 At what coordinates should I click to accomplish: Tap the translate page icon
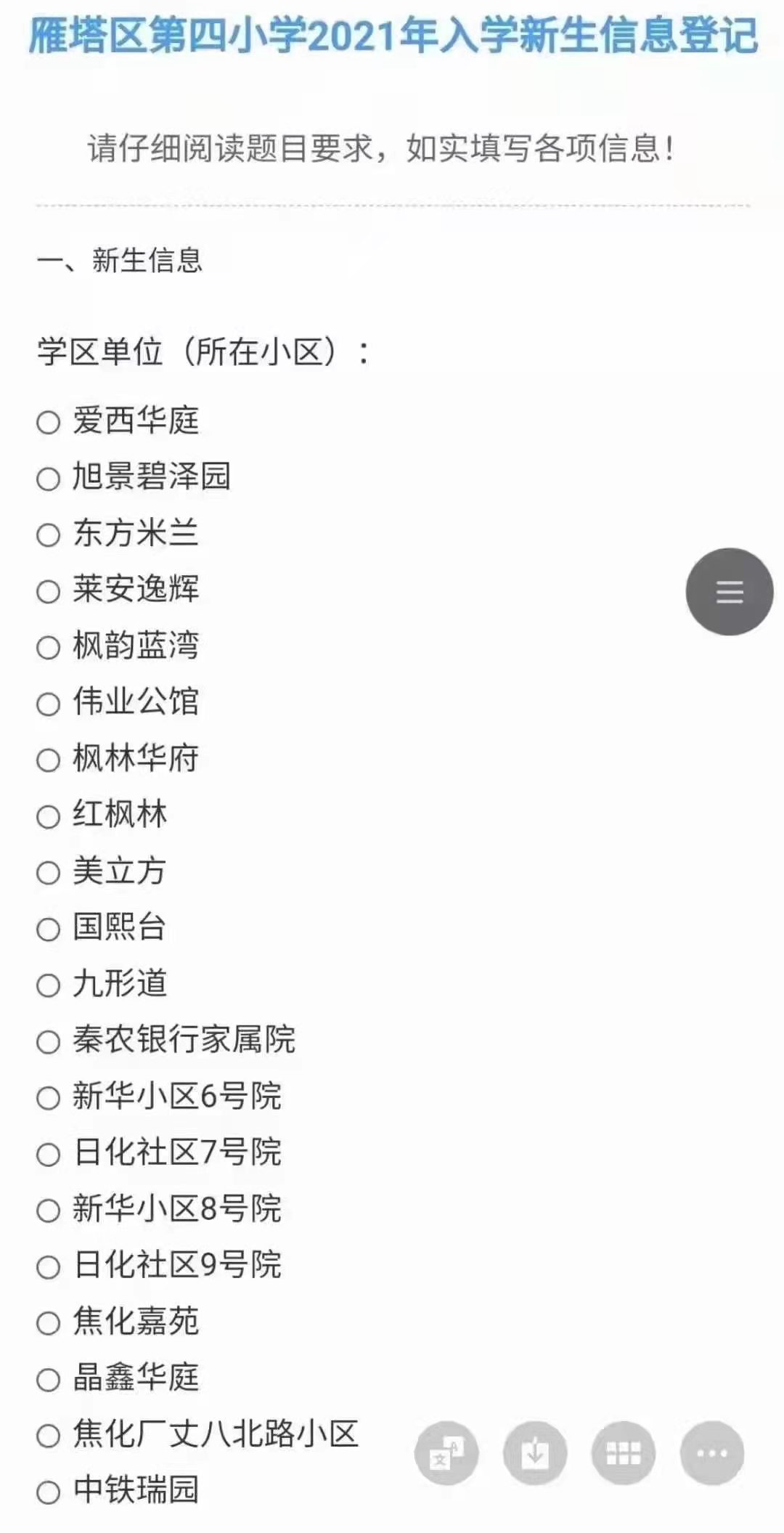(446, 1453)
